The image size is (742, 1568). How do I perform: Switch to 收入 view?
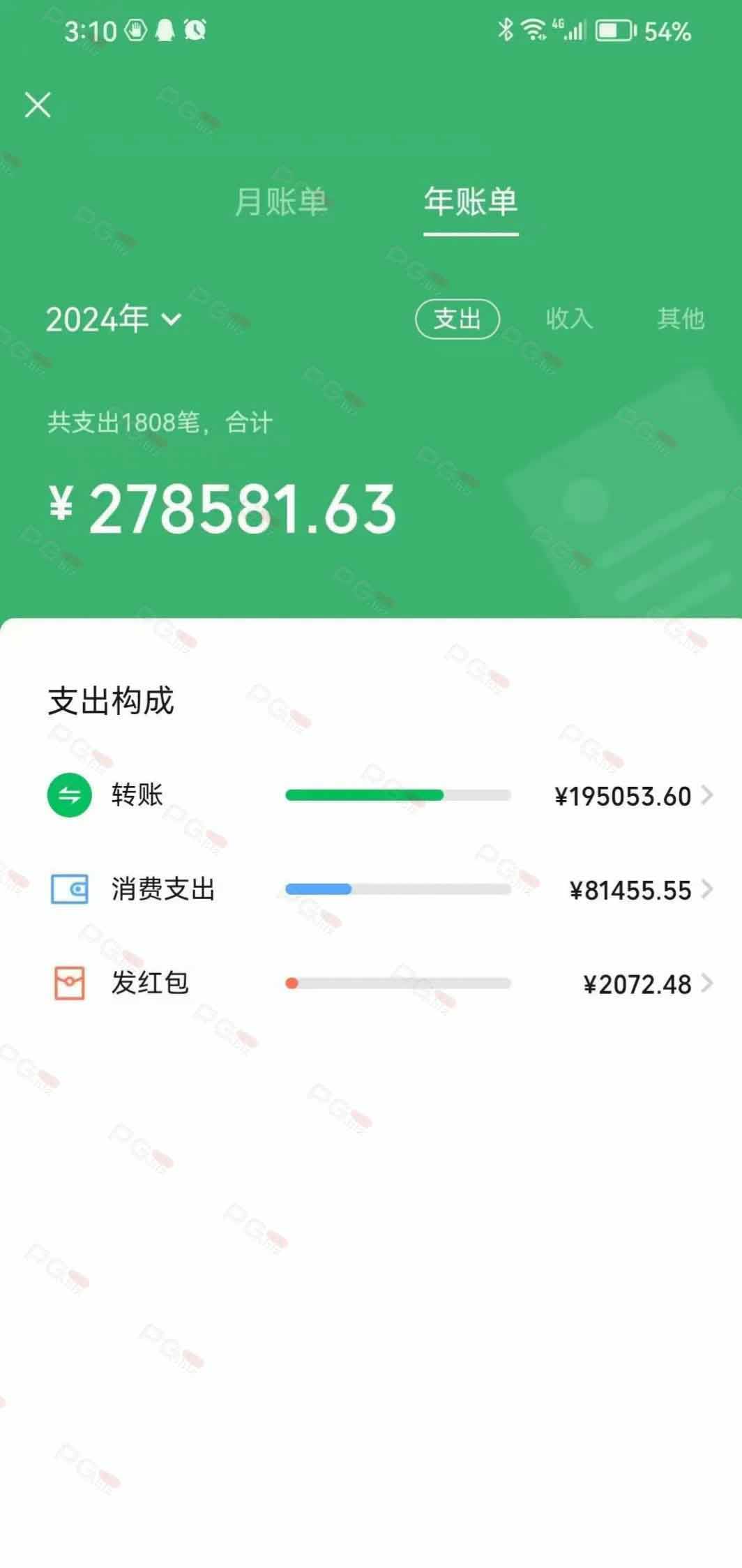tap(569, 319)
